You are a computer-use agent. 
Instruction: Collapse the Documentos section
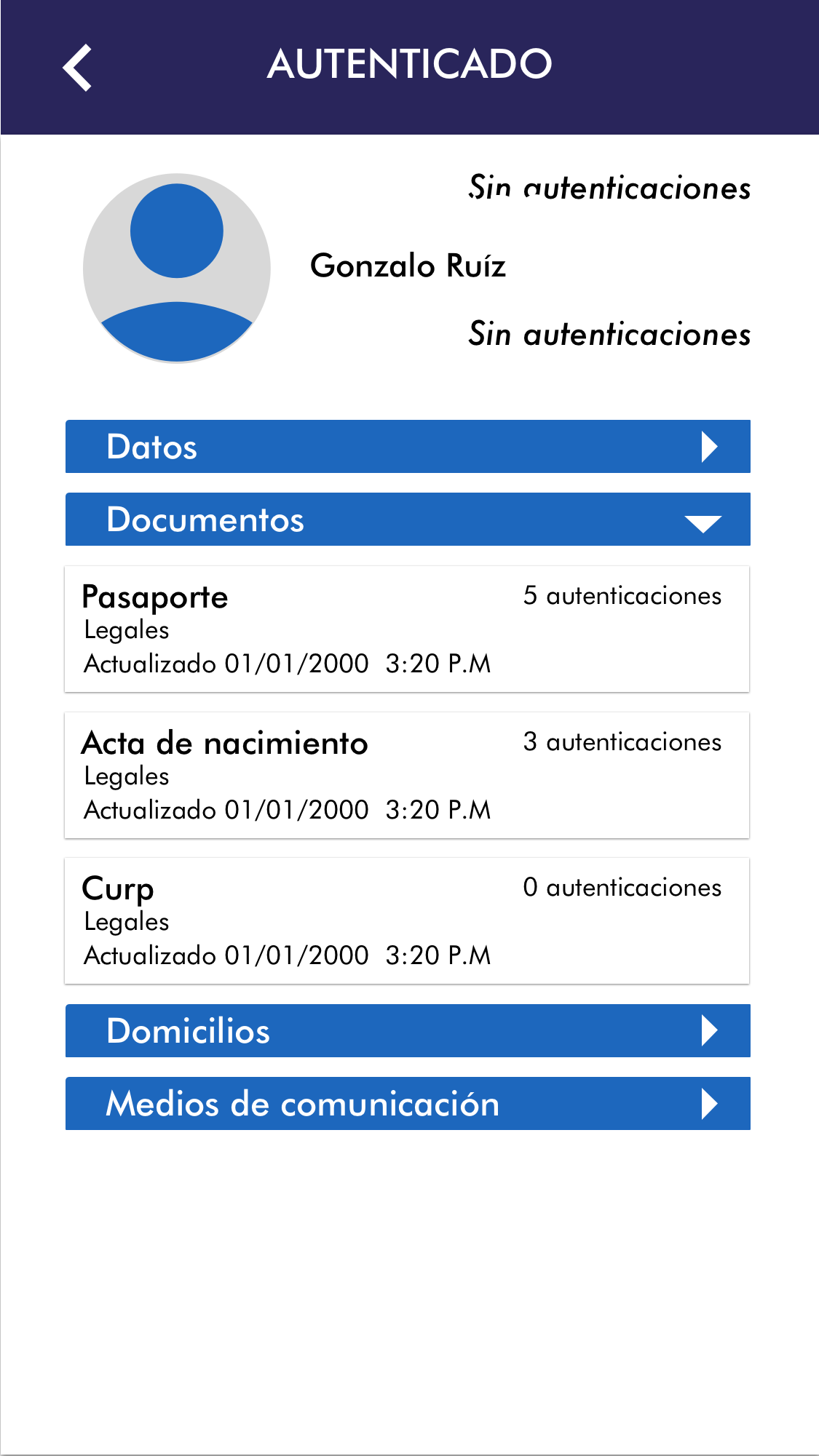(x=408, y=520)
